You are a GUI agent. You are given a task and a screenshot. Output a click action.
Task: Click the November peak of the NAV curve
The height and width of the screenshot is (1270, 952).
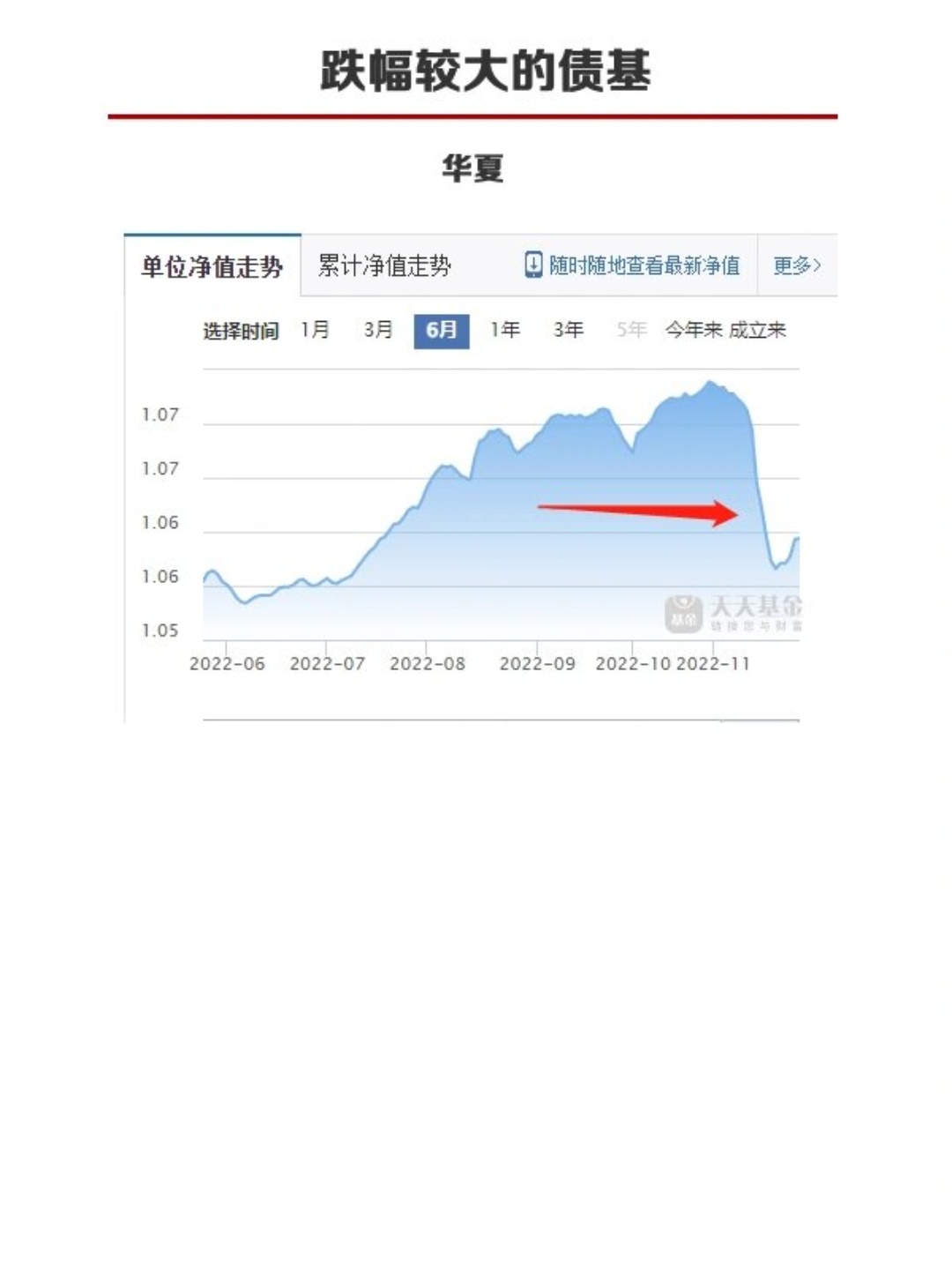tap(710, 381)
